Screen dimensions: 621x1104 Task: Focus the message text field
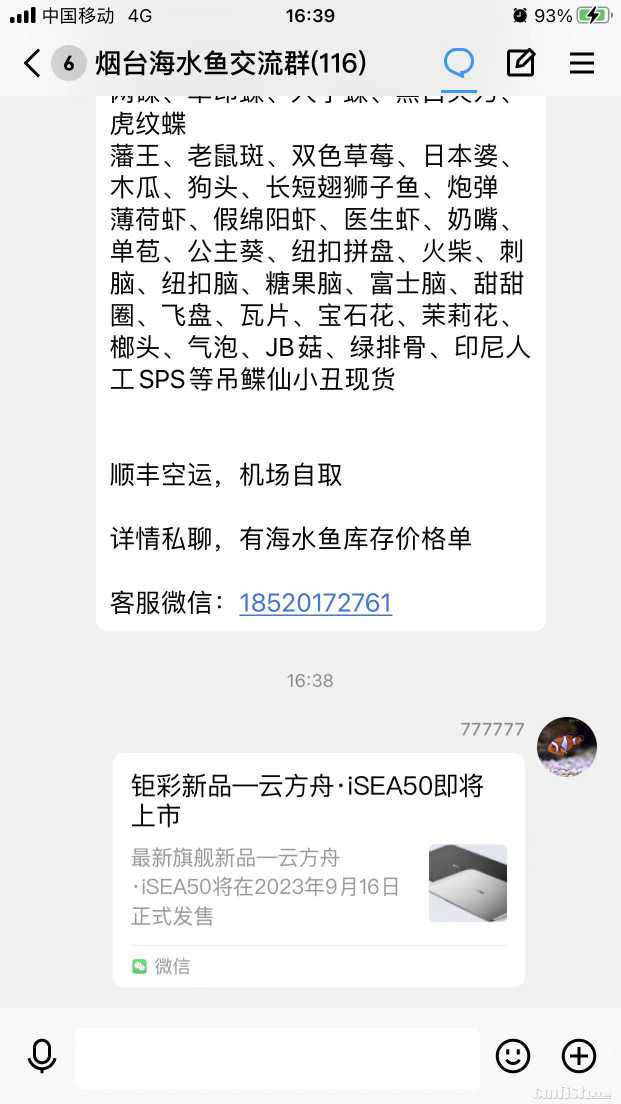tap(277, 1057)
